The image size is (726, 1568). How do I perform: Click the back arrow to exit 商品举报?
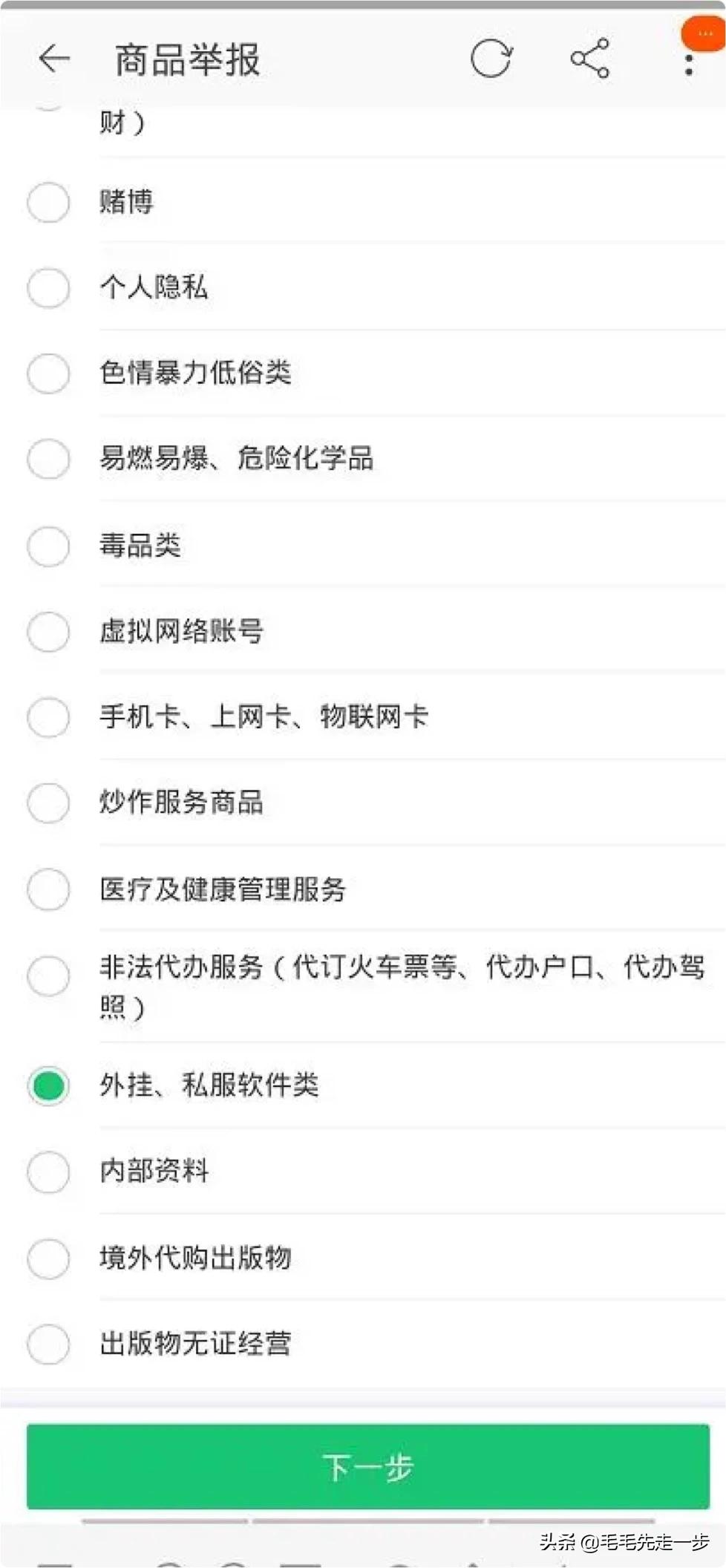point(54,59)
